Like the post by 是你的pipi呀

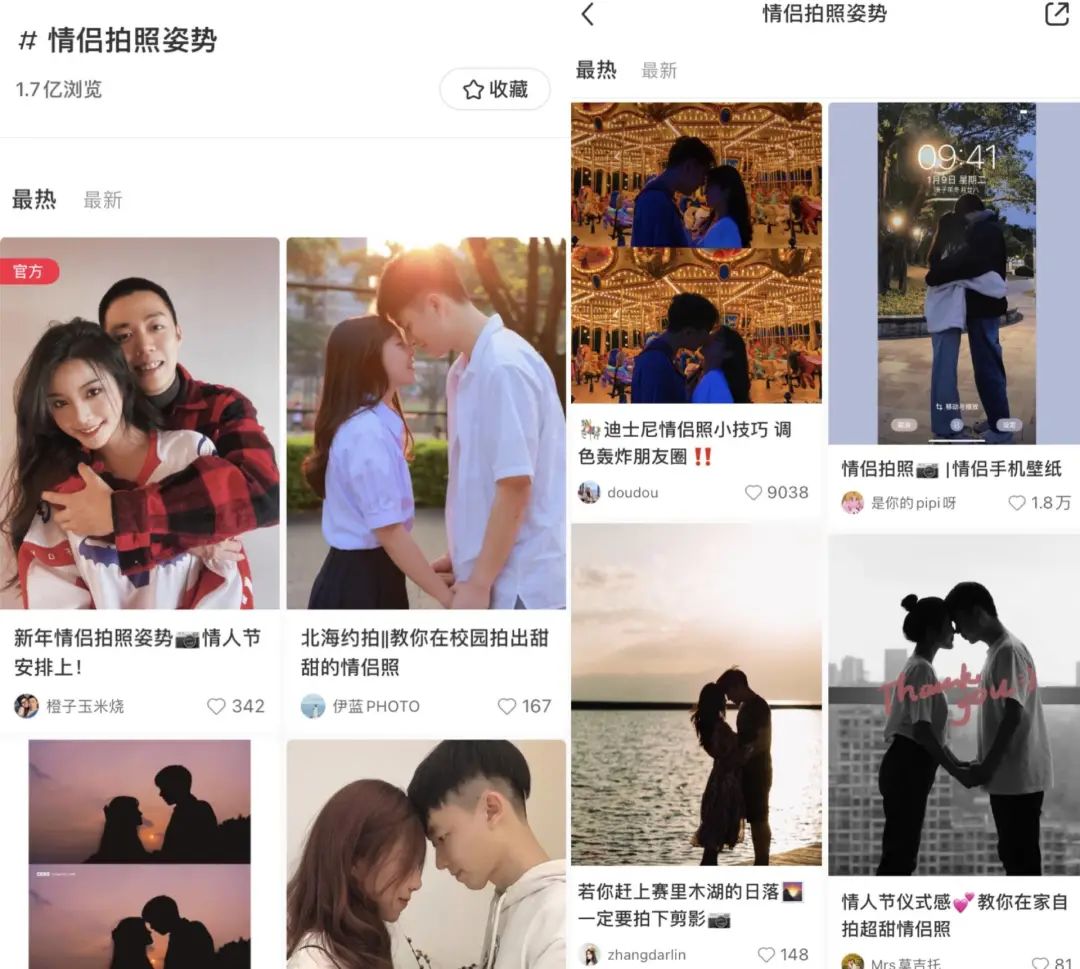coord(1017,503)
